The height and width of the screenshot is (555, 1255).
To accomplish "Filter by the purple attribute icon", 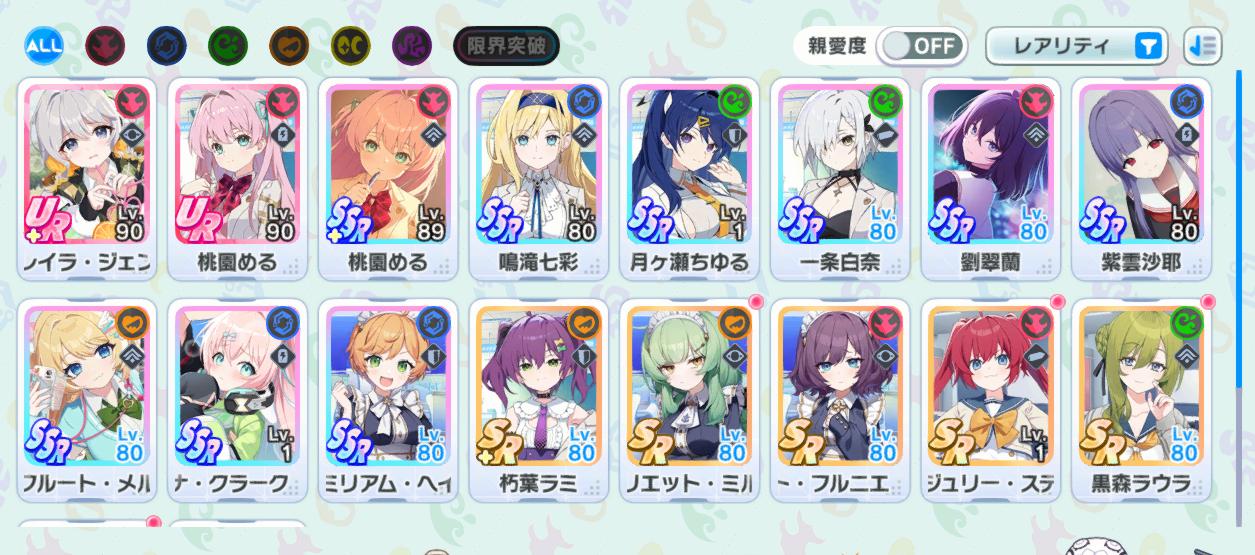I will click(412, 45).
